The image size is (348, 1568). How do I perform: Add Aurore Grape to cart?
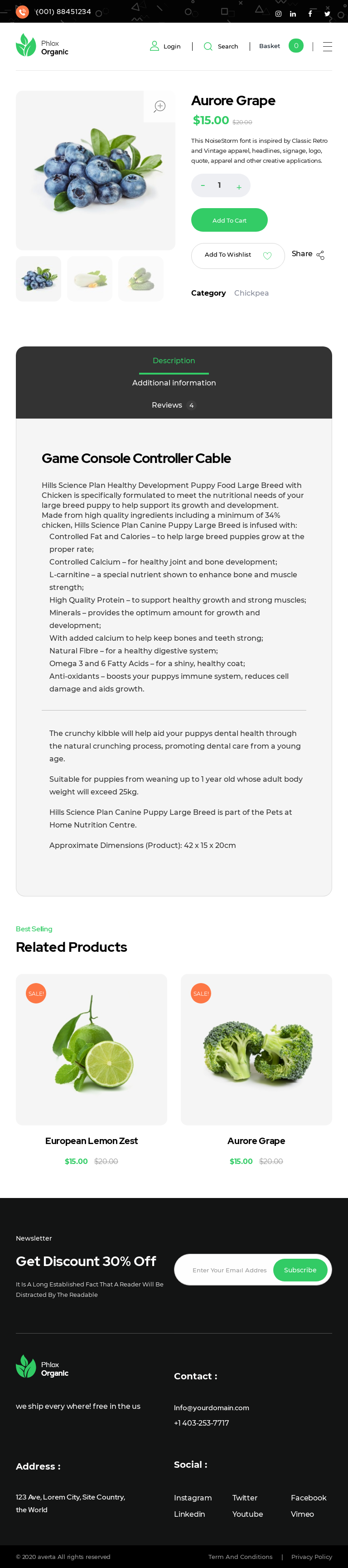pos(229,220)
